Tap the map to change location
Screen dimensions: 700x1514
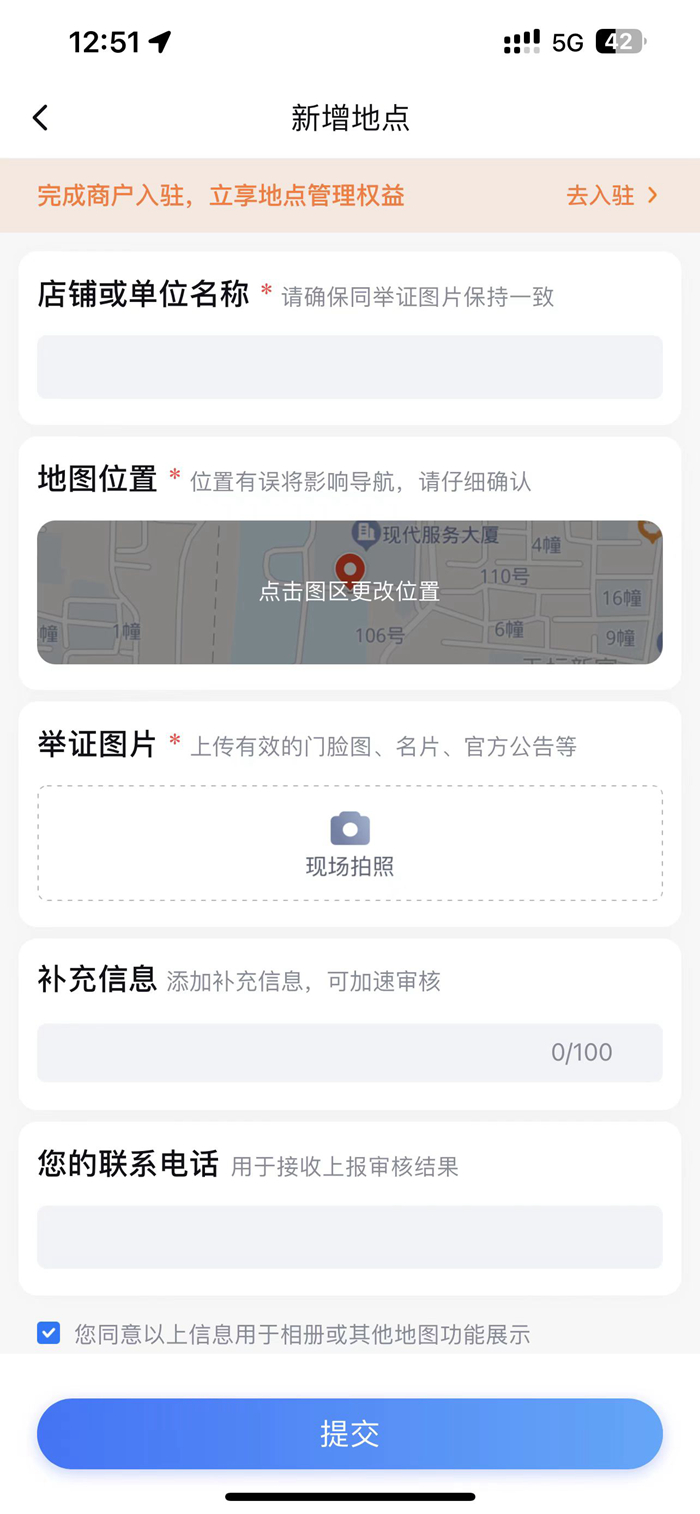pos(350,592)
